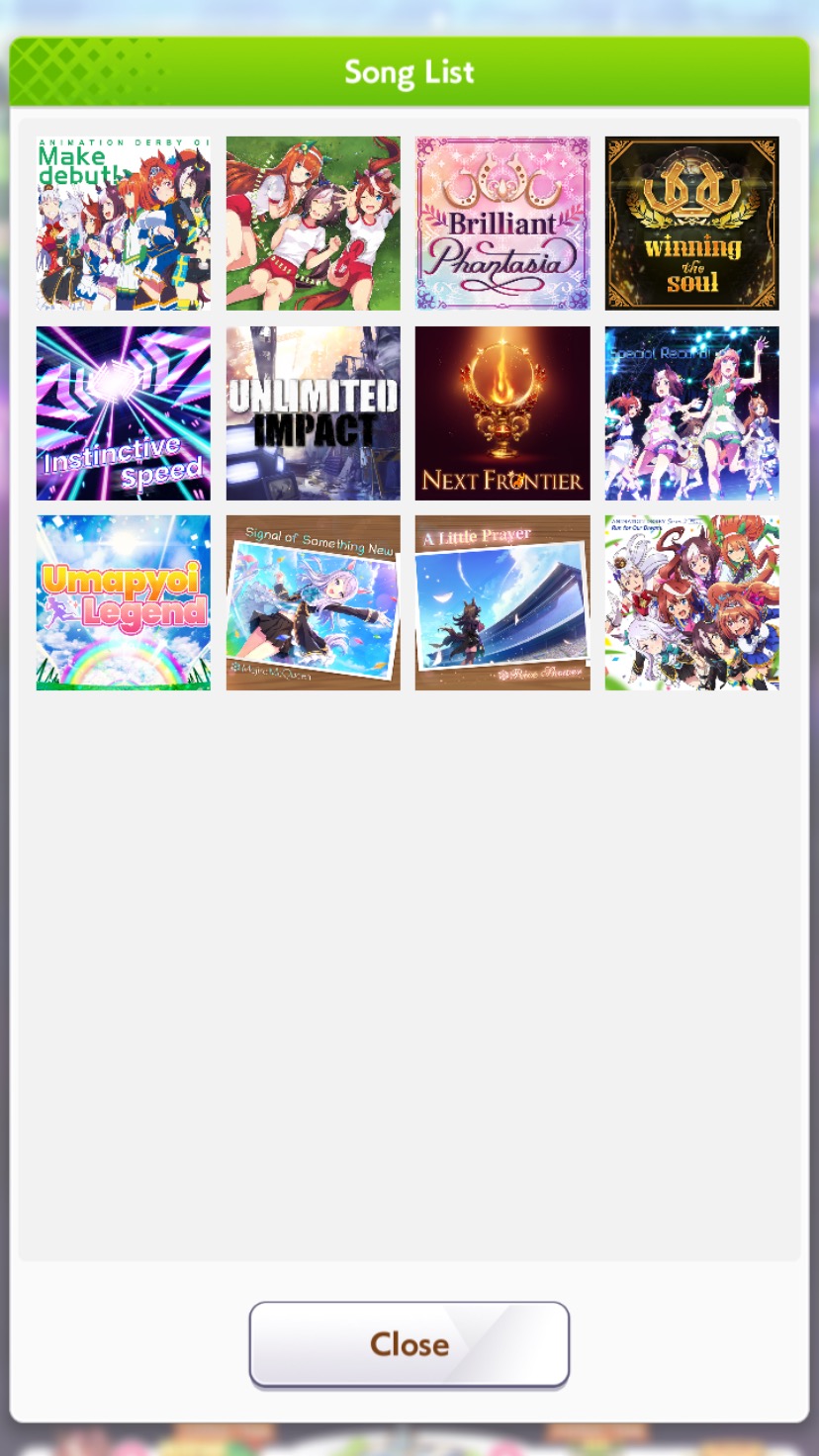Screen dimensions: 819x1456
Task: Tap the girls lying on grass song cover
Action: 314,224
